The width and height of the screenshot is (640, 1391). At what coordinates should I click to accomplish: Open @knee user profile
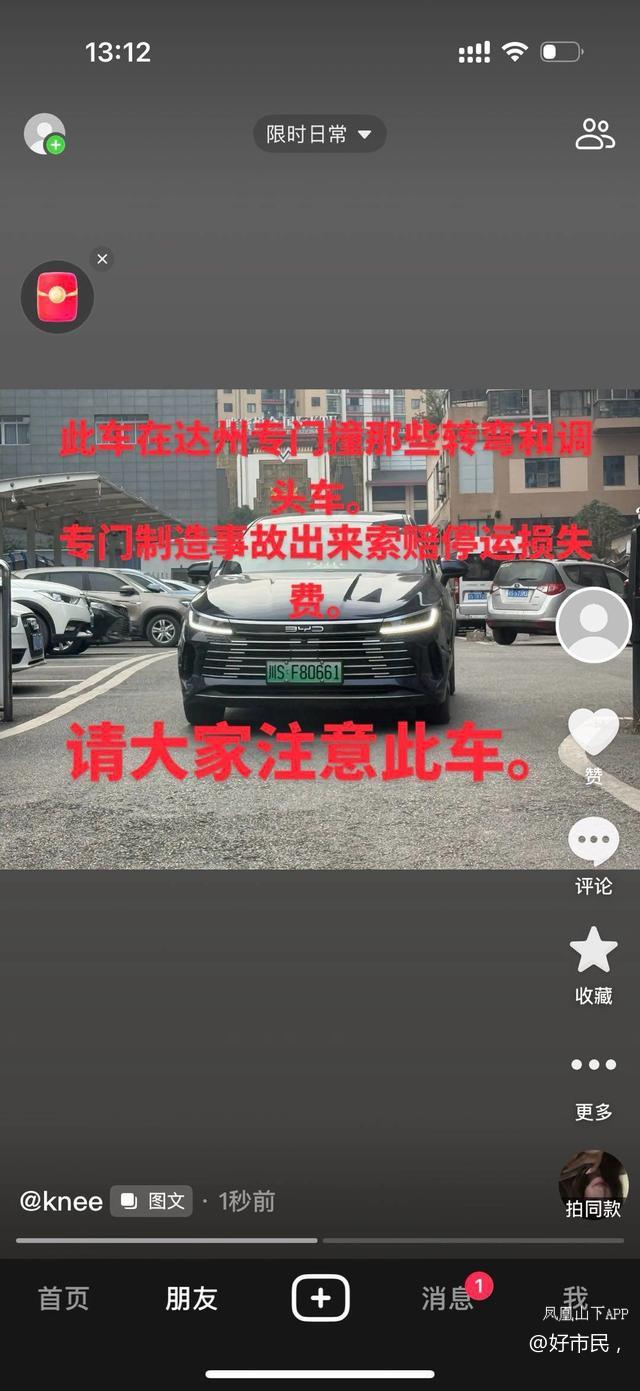tap(61, 1201)
